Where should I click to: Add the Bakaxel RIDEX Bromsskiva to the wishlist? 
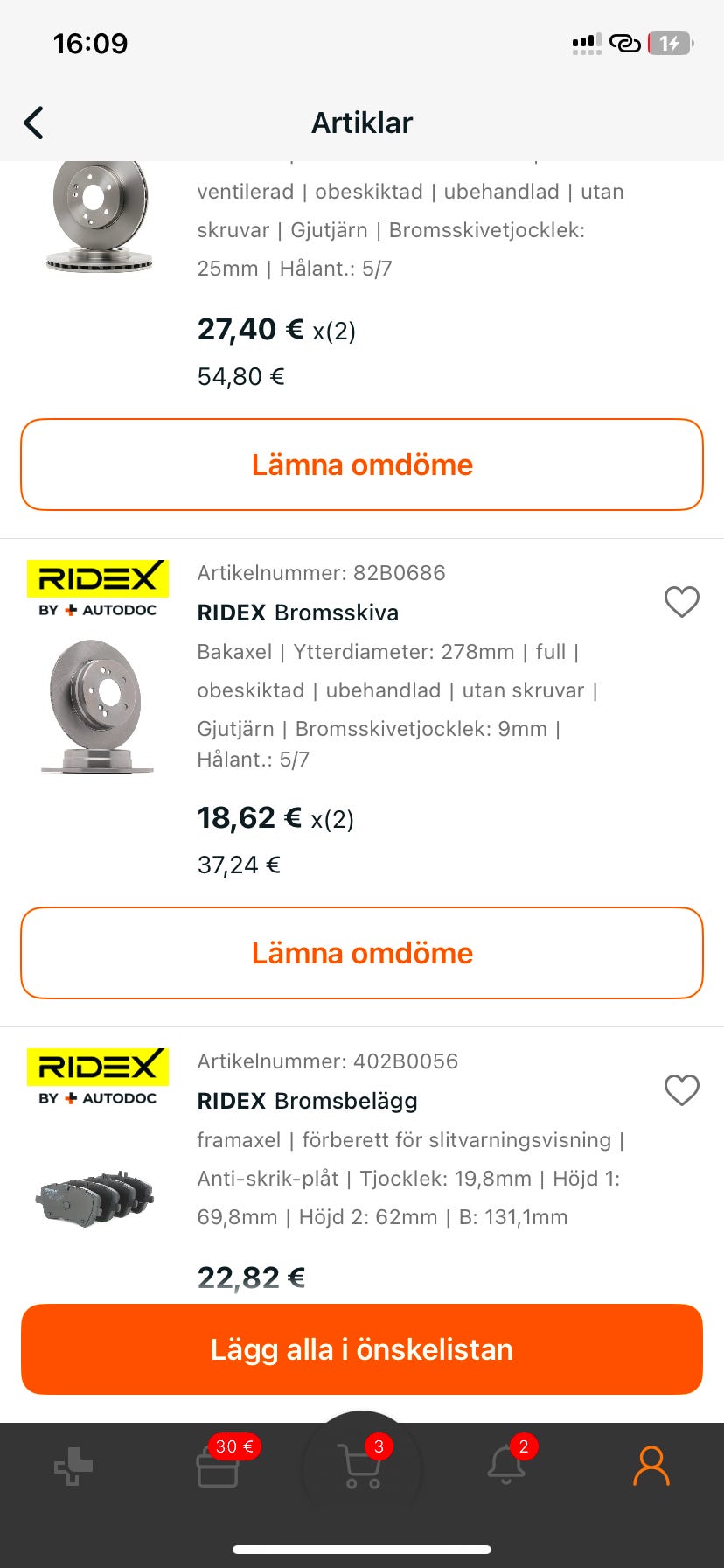[x=682, y=602]
